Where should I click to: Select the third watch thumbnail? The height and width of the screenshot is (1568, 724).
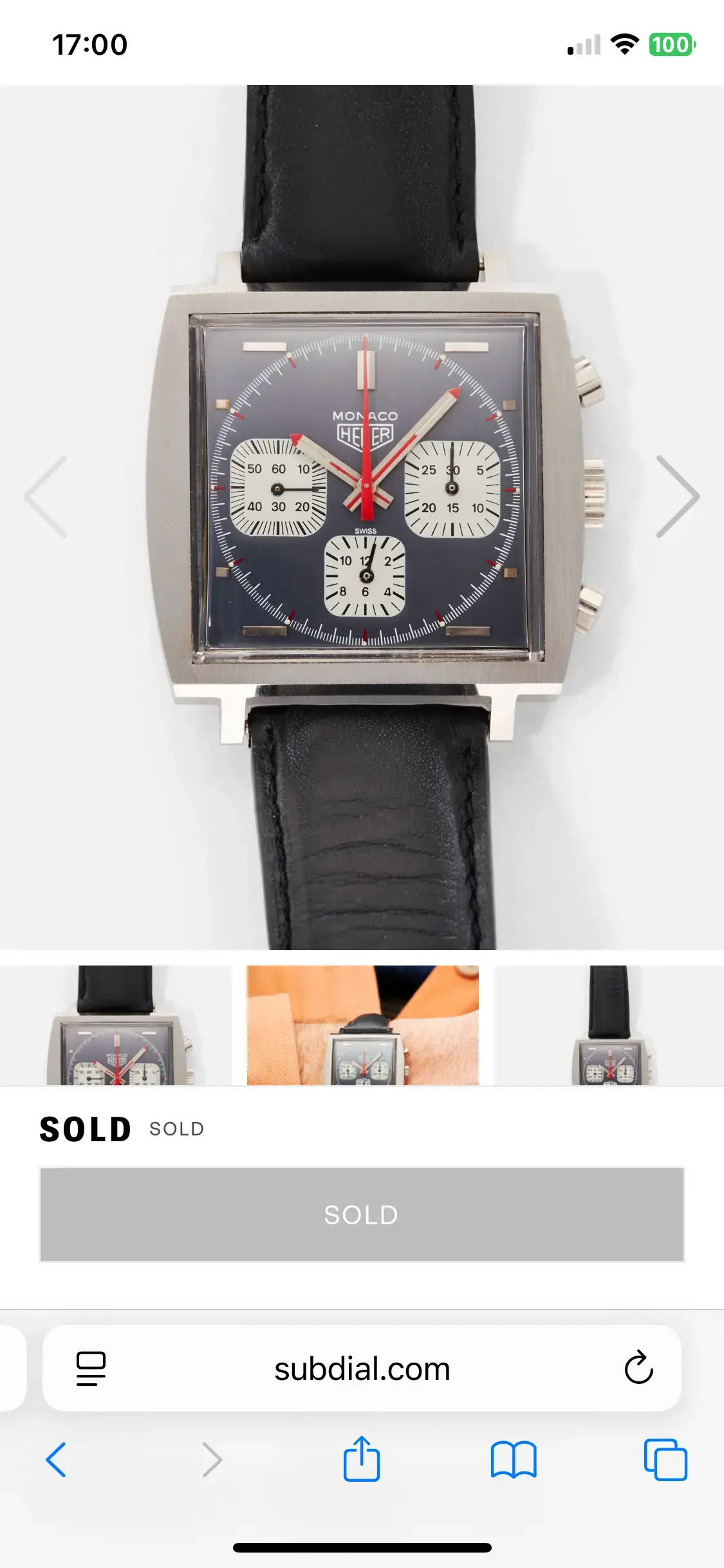(609, 1025)
